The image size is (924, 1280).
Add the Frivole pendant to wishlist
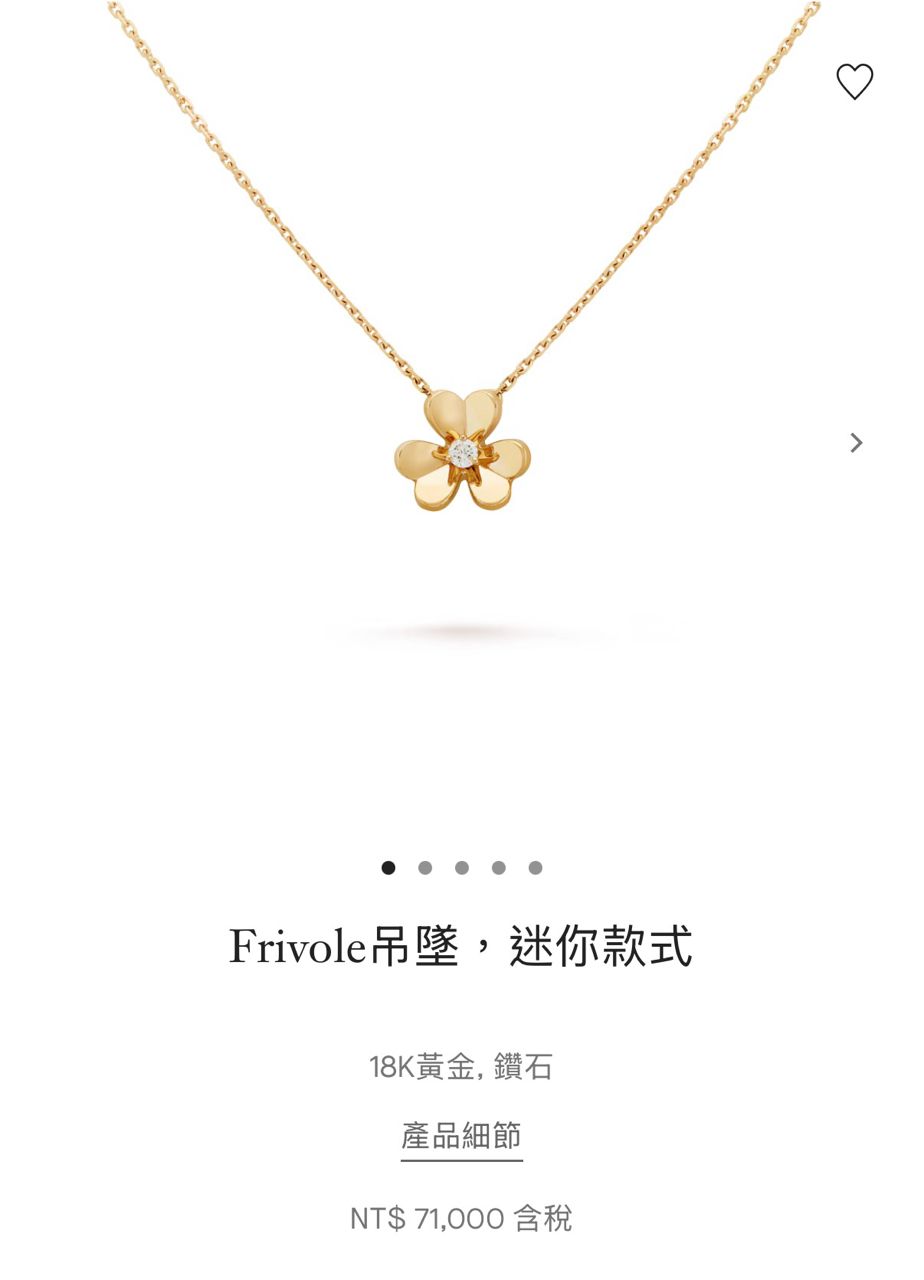point(855,82)
